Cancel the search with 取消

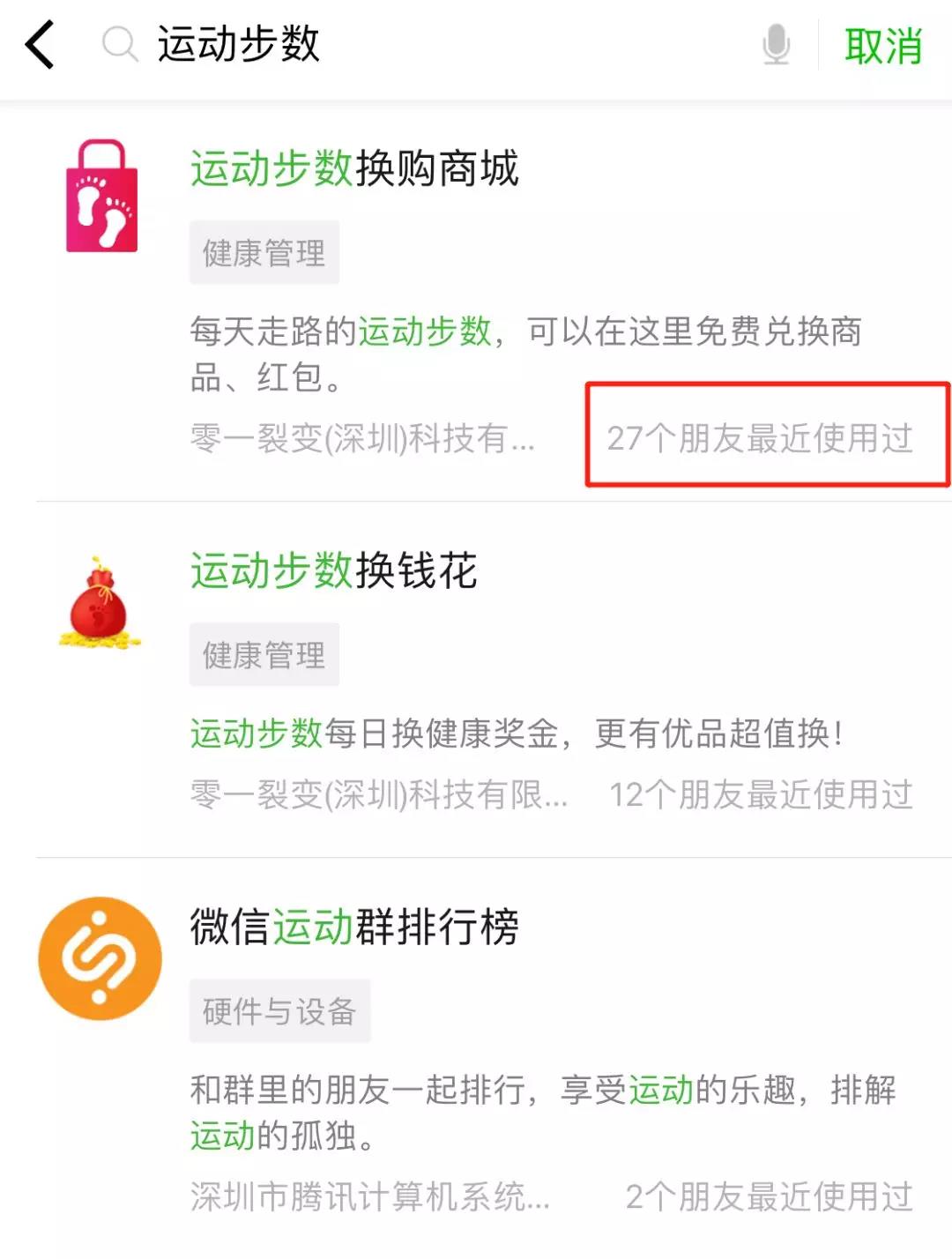(882, 46)
